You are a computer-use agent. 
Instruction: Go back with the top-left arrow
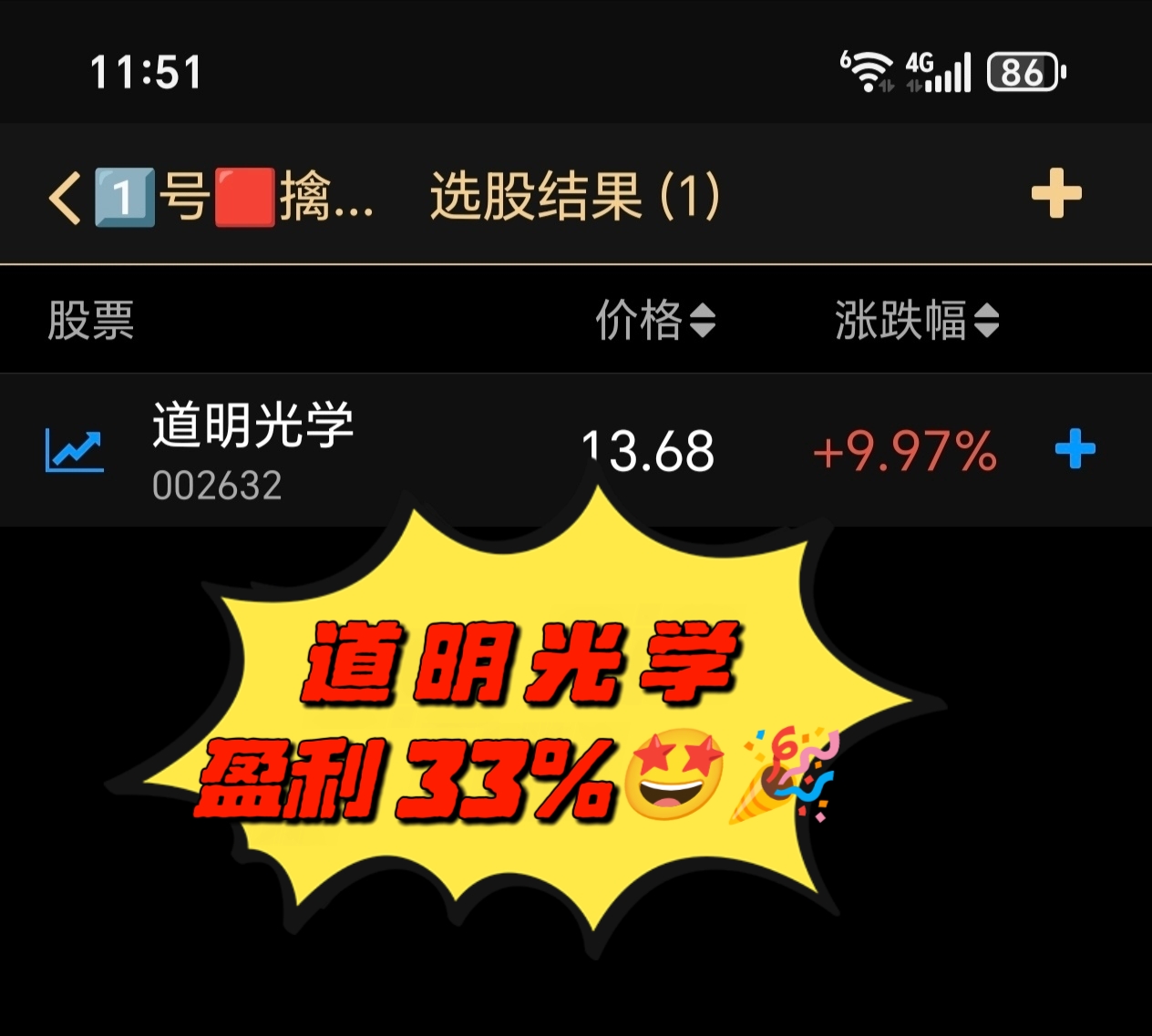click(65, 197)
